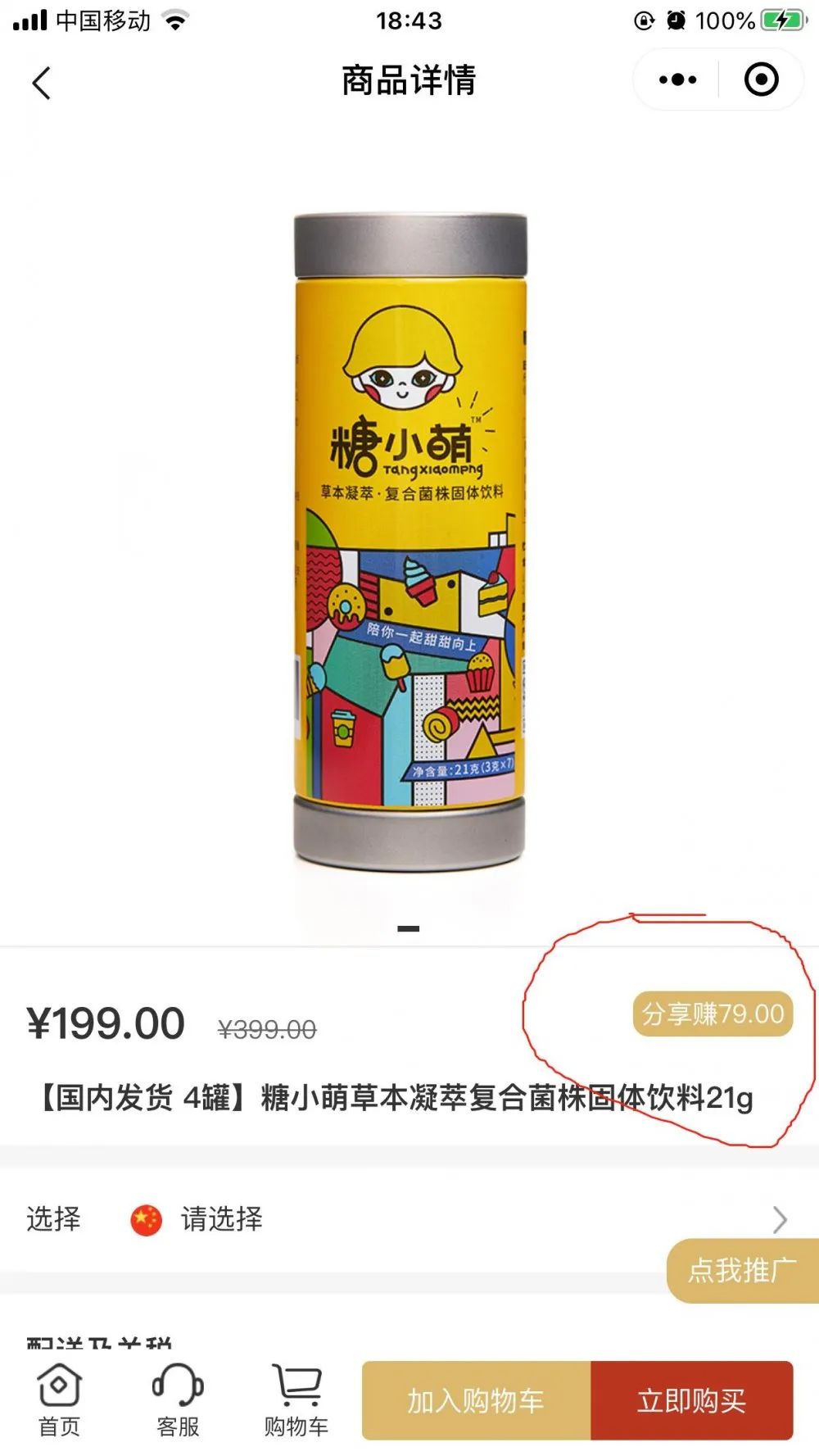Tap the 分享赚79.00 share badge
The width and height of the screenshot is (819, 1456).
[713, 1014]
